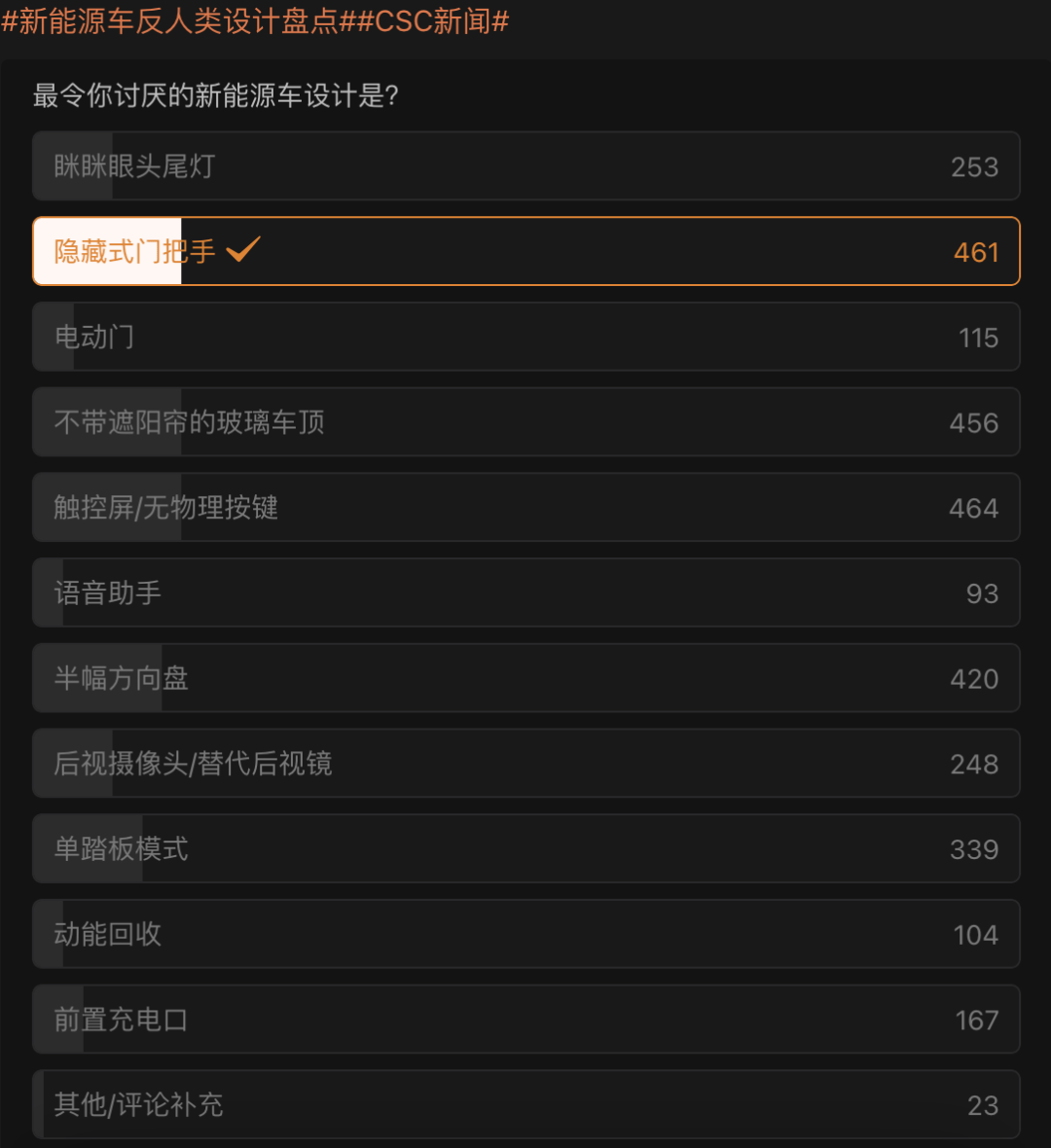Viewport: 1051px width, 1148px height.
Task: Vote for 前置充电口
Action: coord(525,1019)
